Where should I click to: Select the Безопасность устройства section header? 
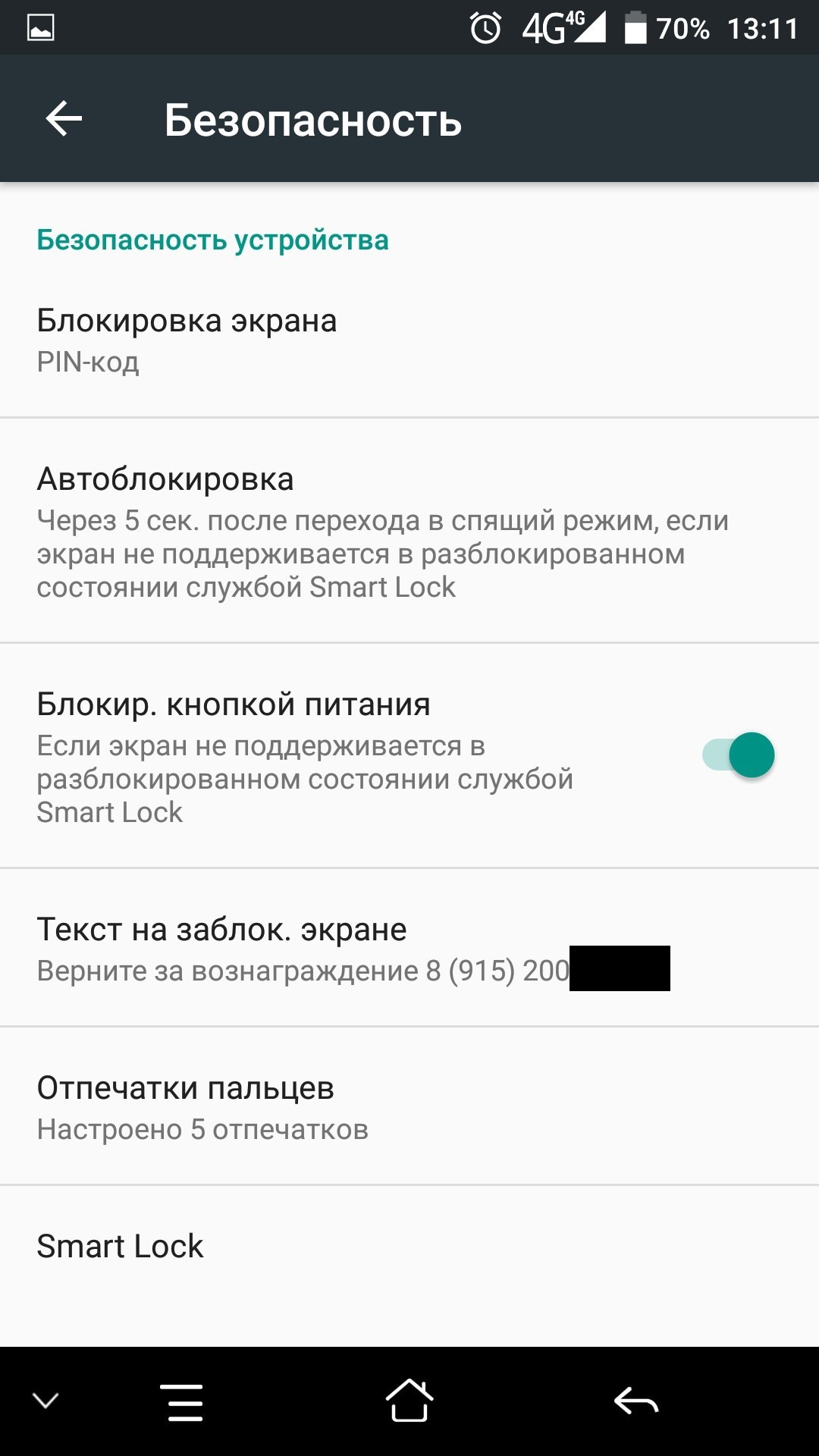point(213,240)
